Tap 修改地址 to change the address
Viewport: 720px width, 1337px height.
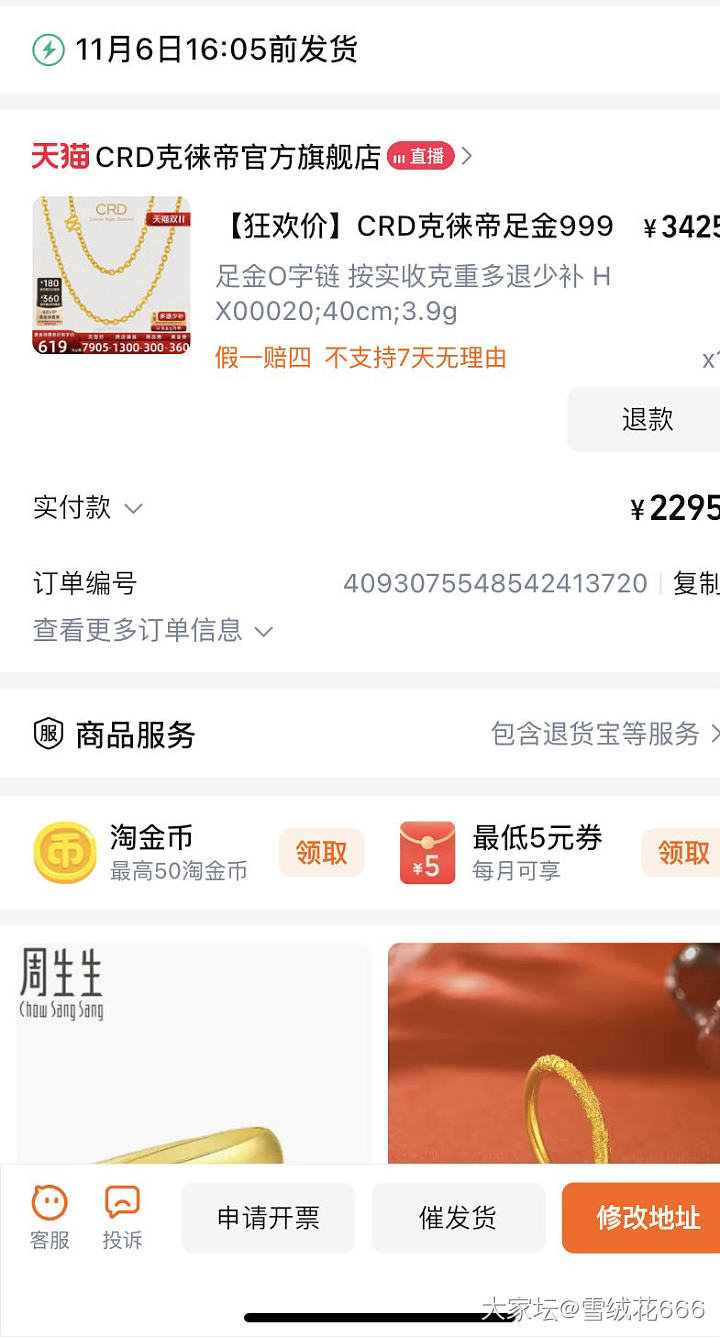coord(646,1217)
